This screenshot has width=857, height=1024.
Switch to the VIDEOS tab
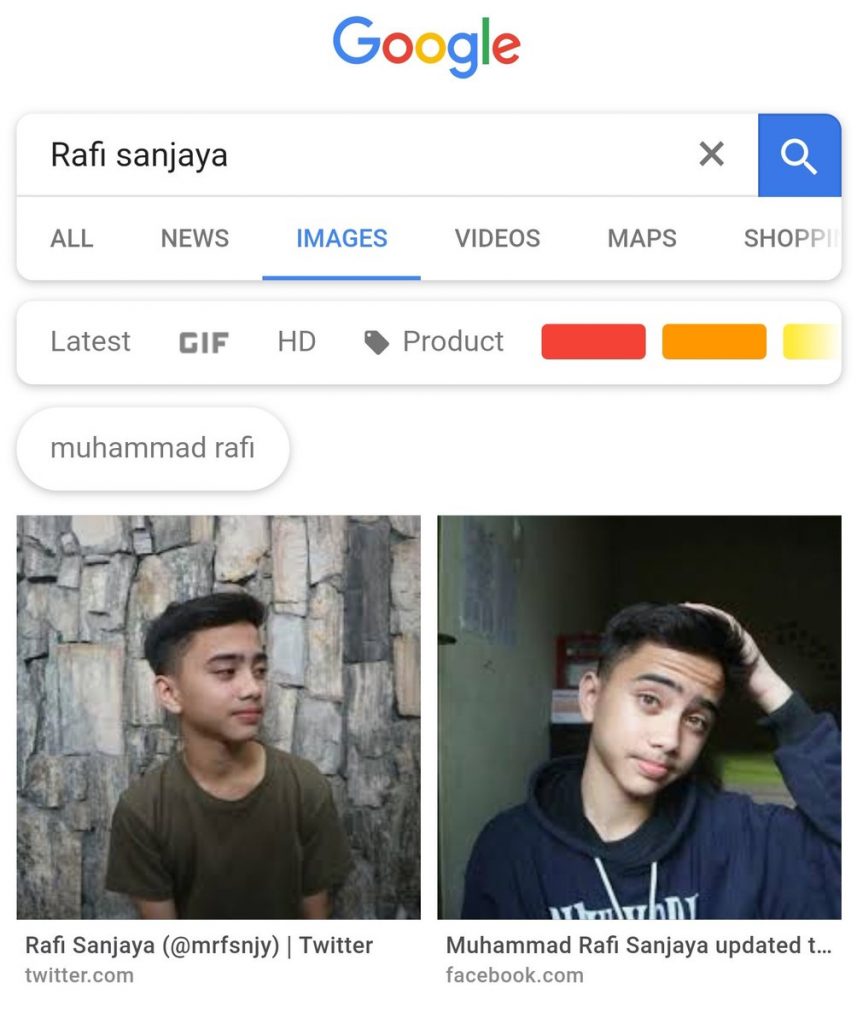coord(497,238)
